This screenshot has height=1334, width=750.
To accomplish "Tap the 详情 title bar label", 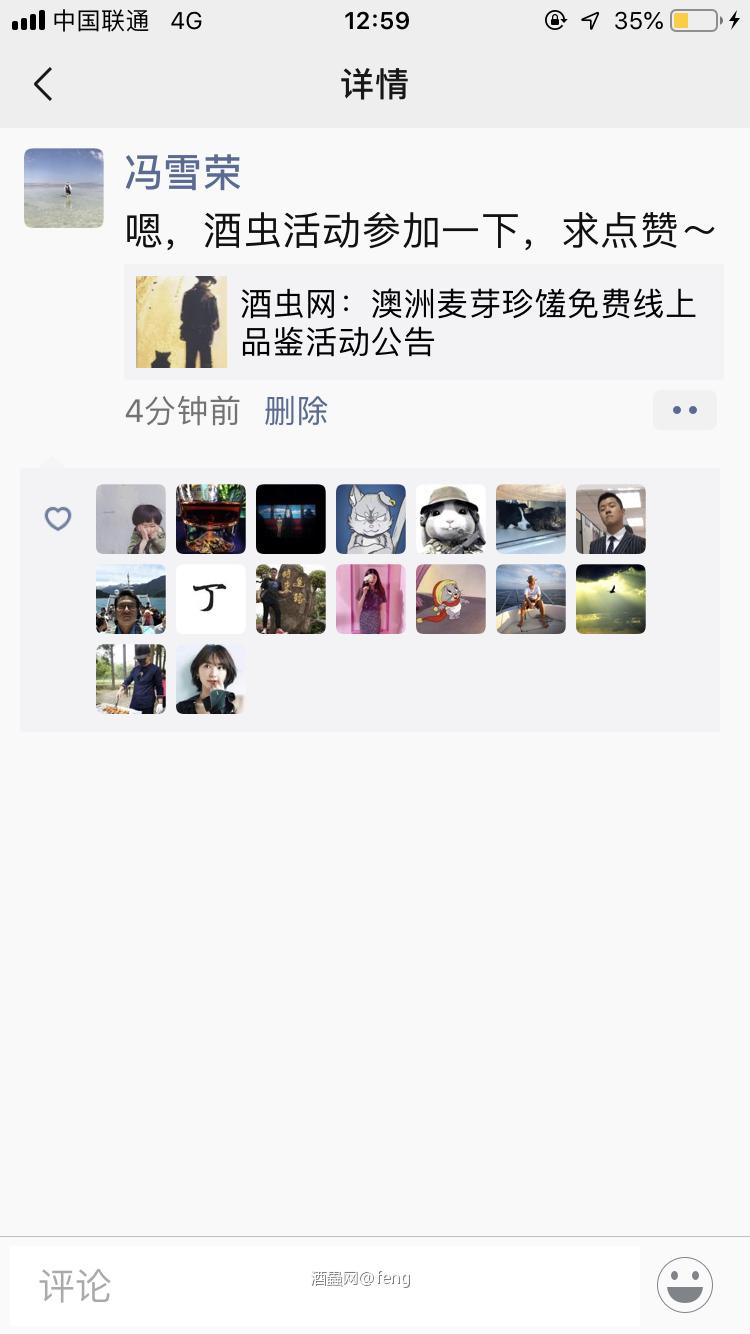I will pyautogui.click(x=375, y=84).
